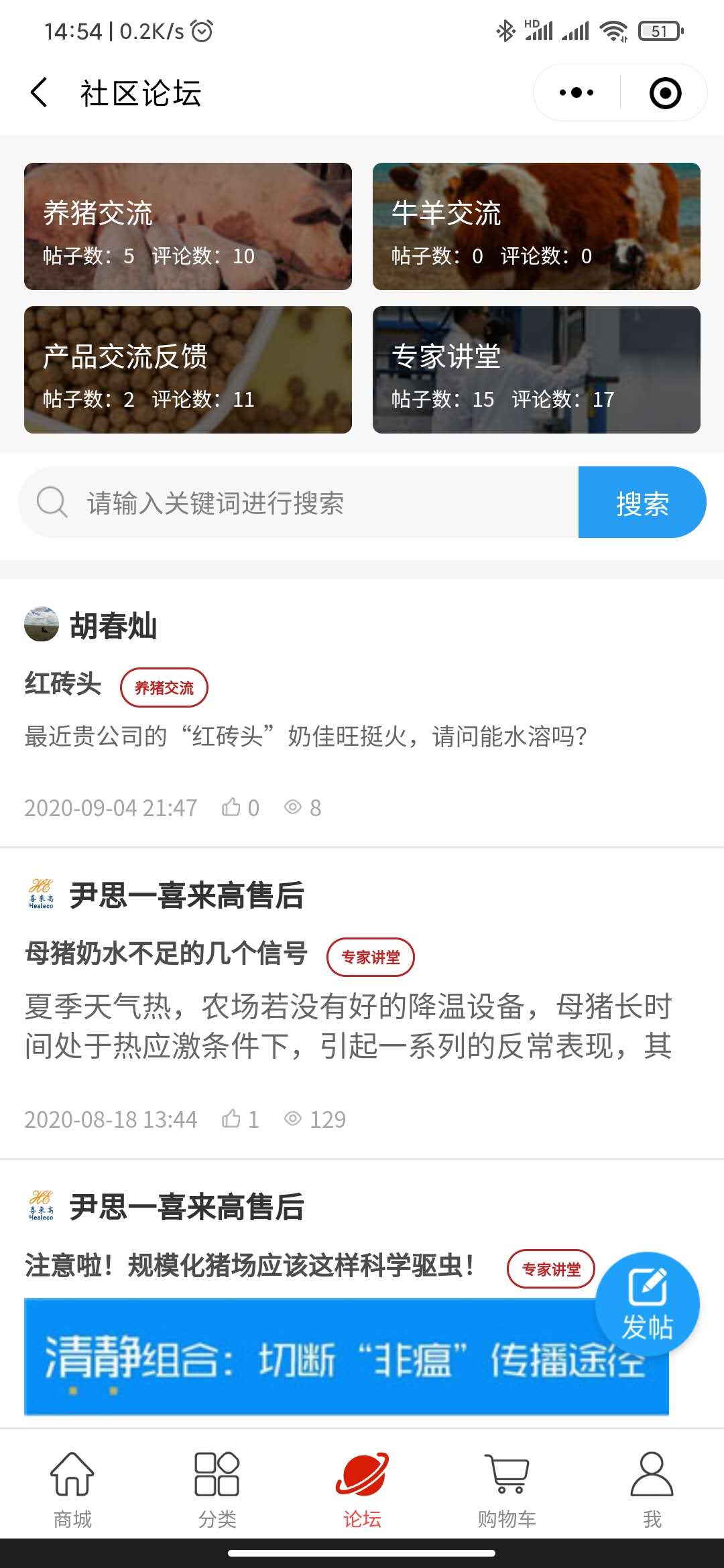Create a new post with 发帖
This screenshot has height=1568, width=724.
(x=647, y=1304)
